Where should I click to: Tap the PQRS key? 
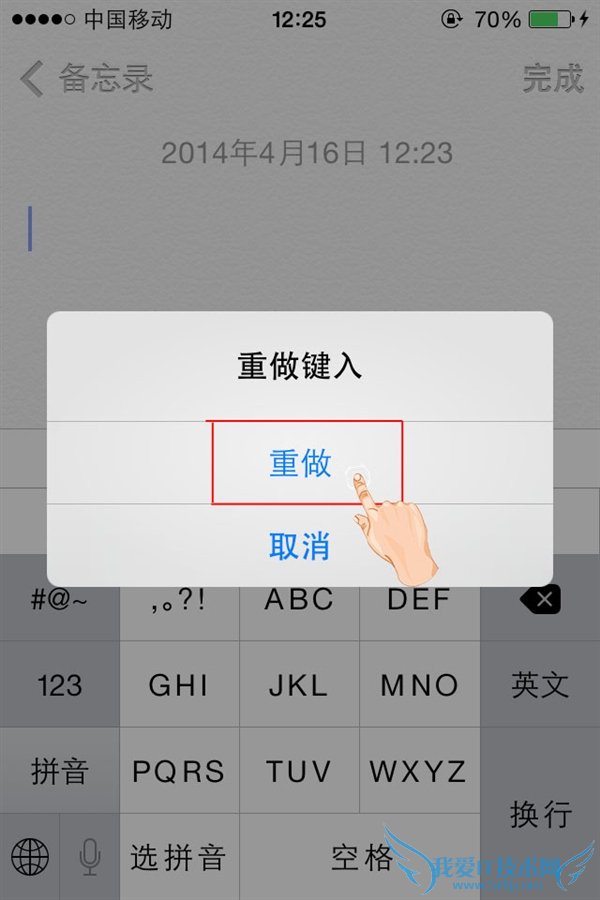[x=179, y=771]
